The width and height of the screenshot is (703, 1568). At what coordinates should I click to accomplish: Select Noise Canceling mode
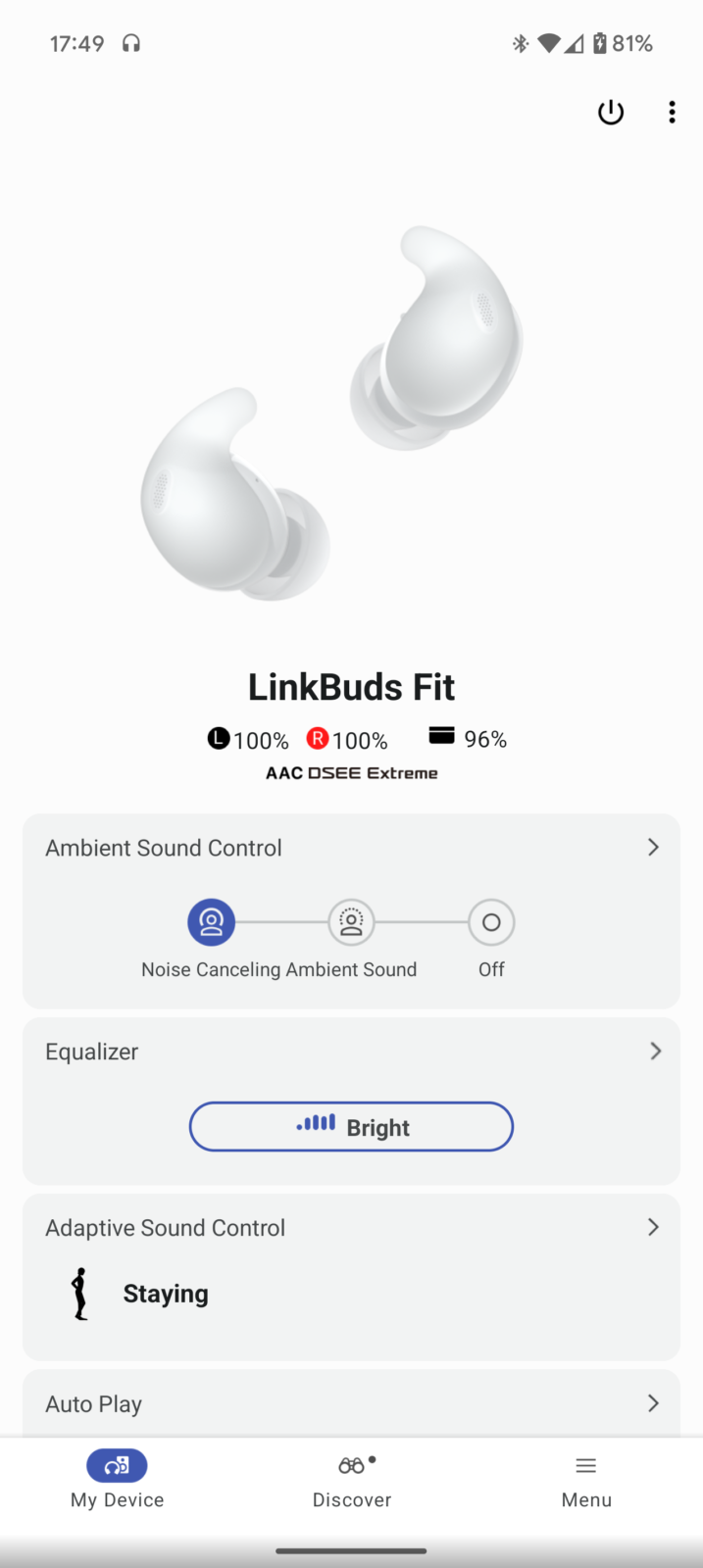click(211, 923)
